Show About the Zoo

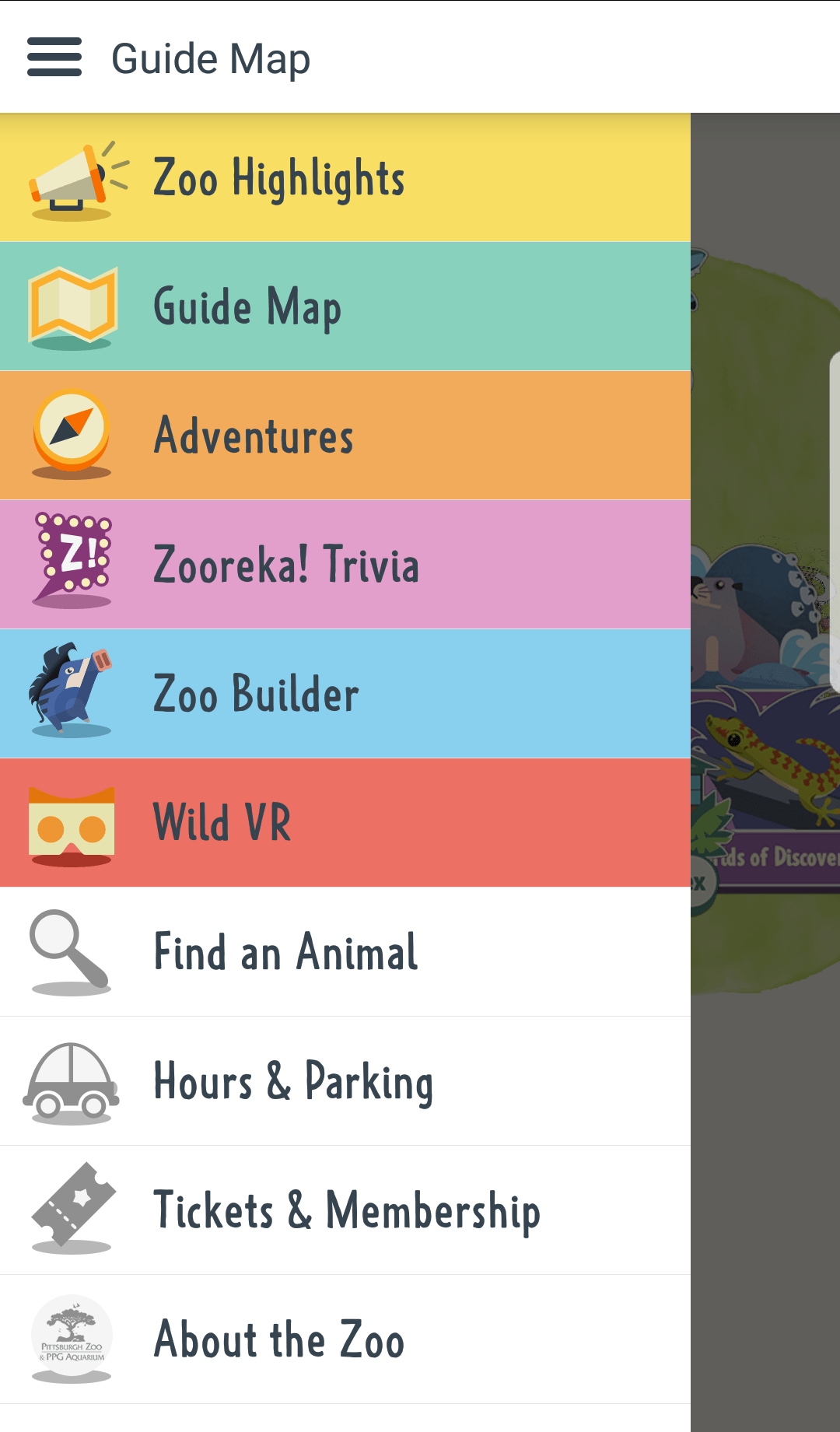pyautogui.click(x=345, y=1339)
